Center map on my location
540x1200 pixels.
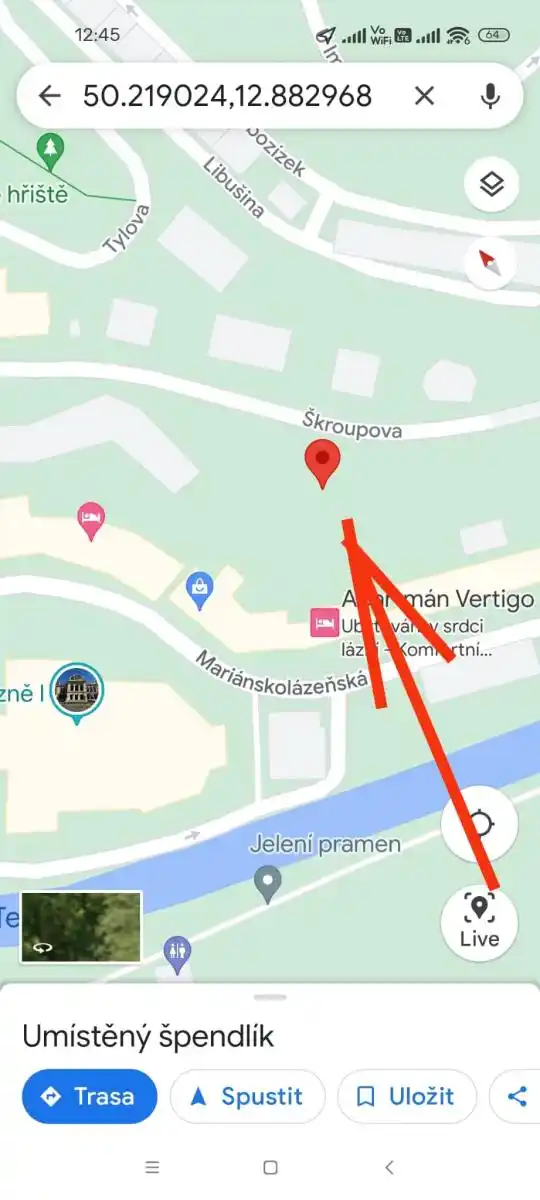point(481,825)
